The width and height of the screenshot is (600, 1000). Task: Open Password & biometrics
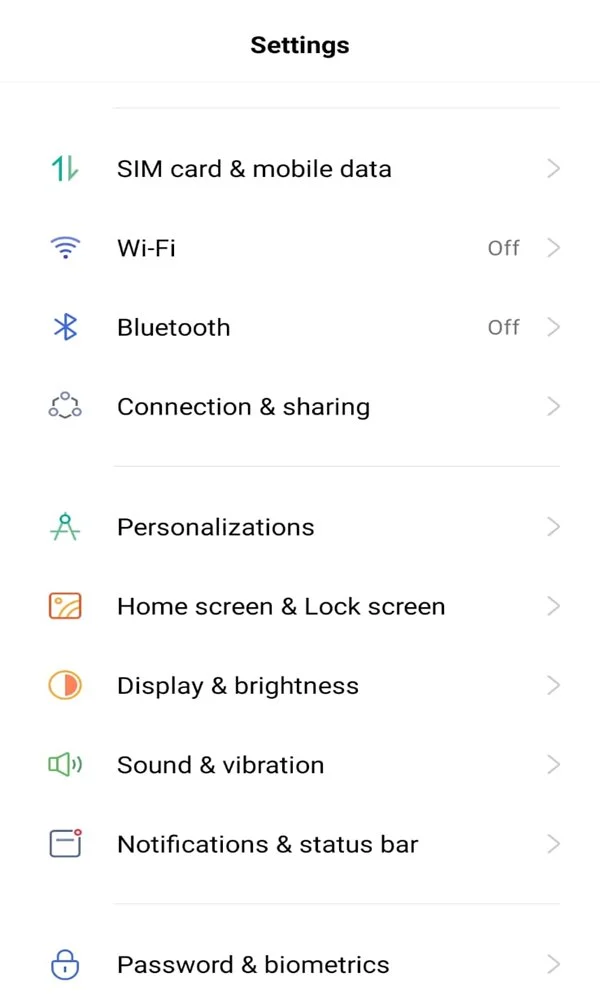coord(300,964)
